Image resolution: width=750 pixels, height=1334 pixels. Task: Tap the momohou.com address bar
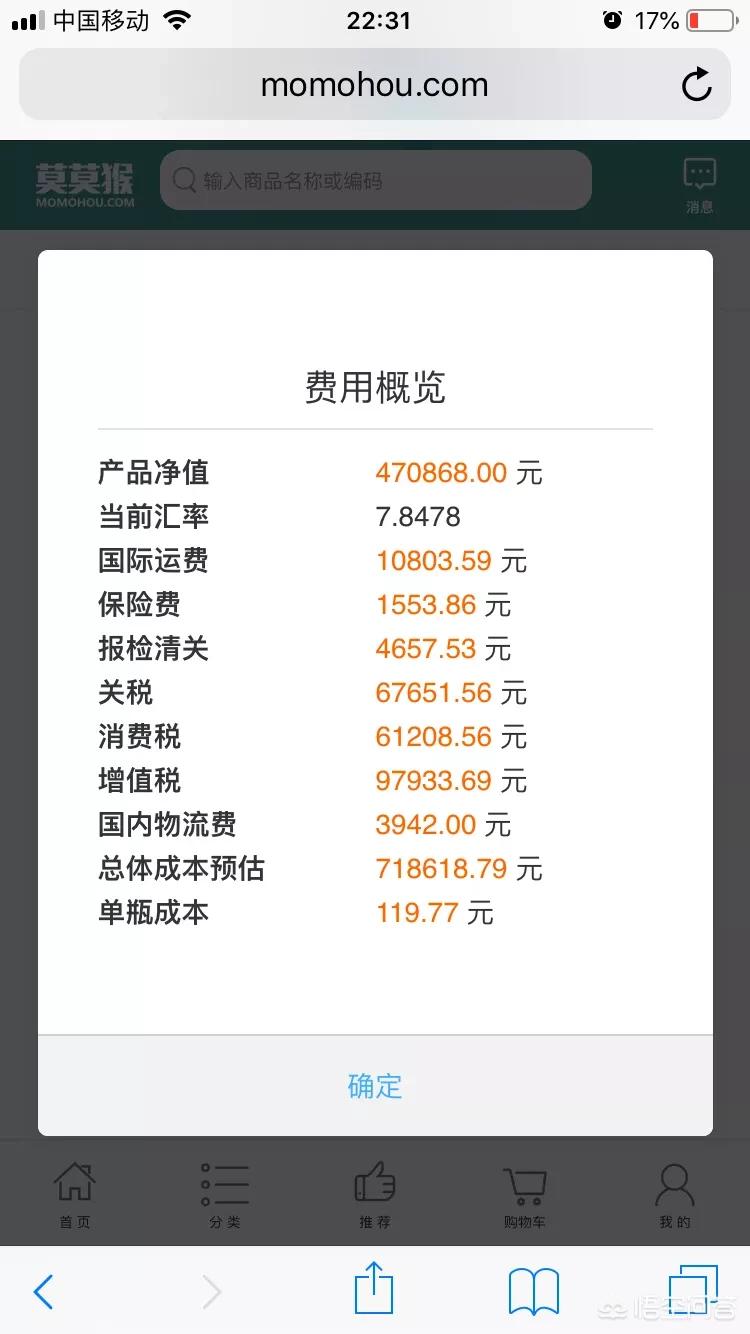coord(375,85)
